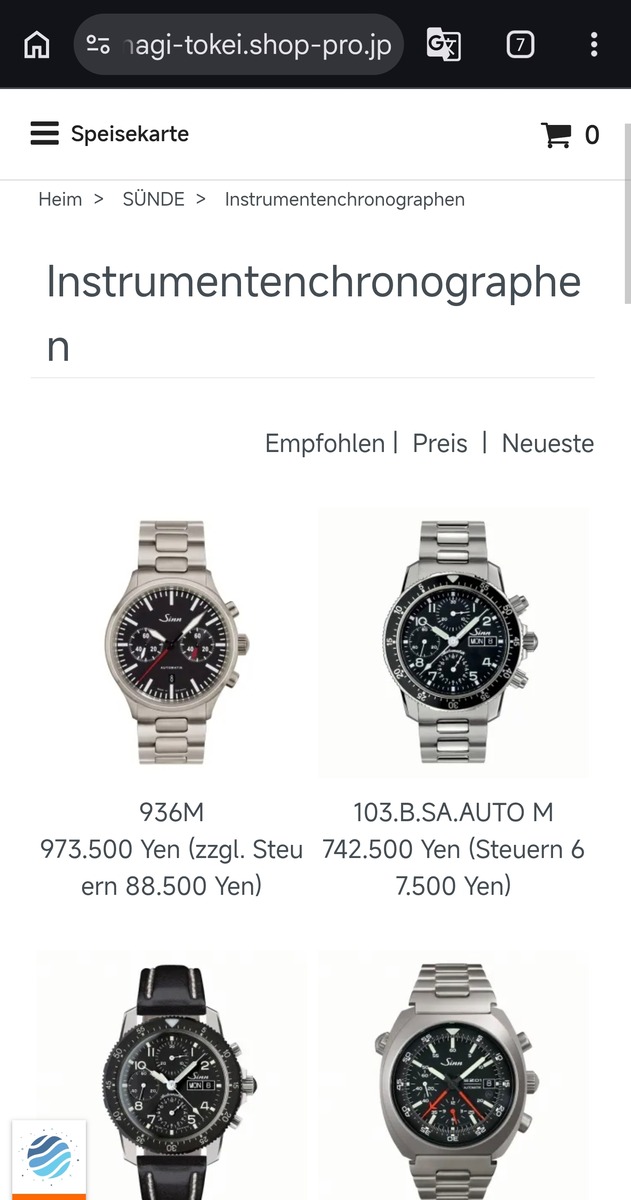Open the tab switcher showing 7 tabs
631x1200 pixels.
click(520, 45)
